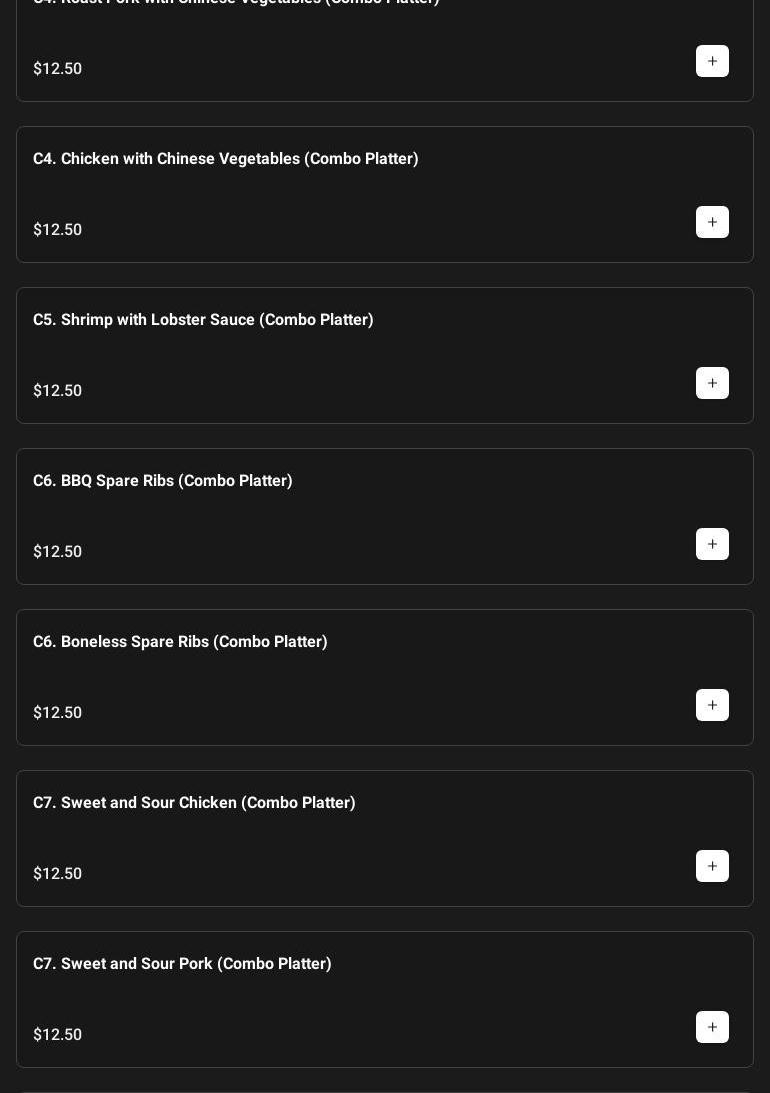Add Roast Pork with Chinese Vegetables combo
Viewport: 770px width, 1093px height.
[x=712, y=61]
